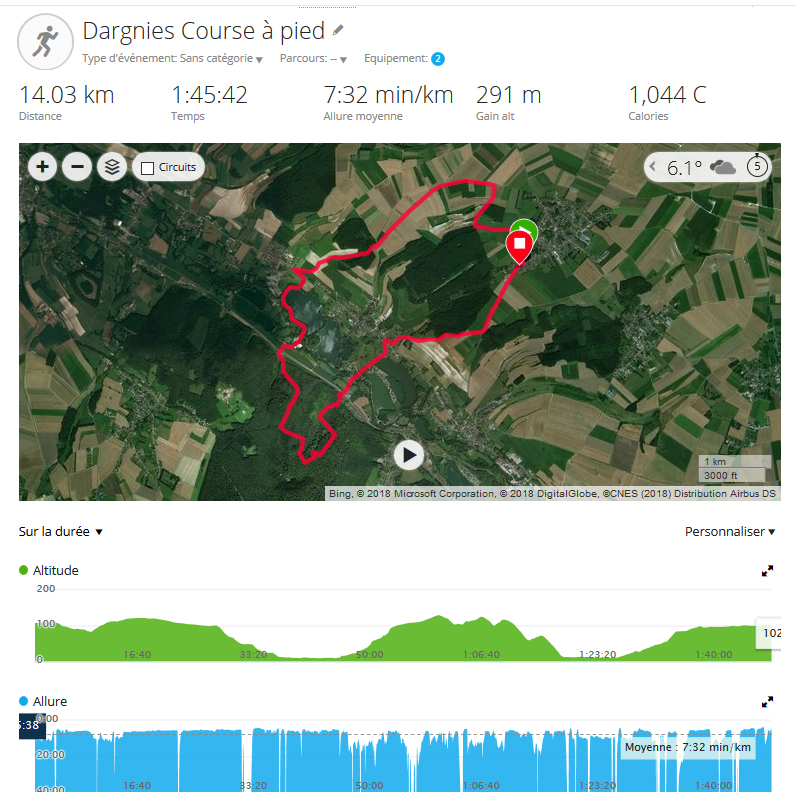Image resolution: width=796 pixels, height=792 pixels.
Task: Open the Type d'événement dropdown
Action: [172, 59]
